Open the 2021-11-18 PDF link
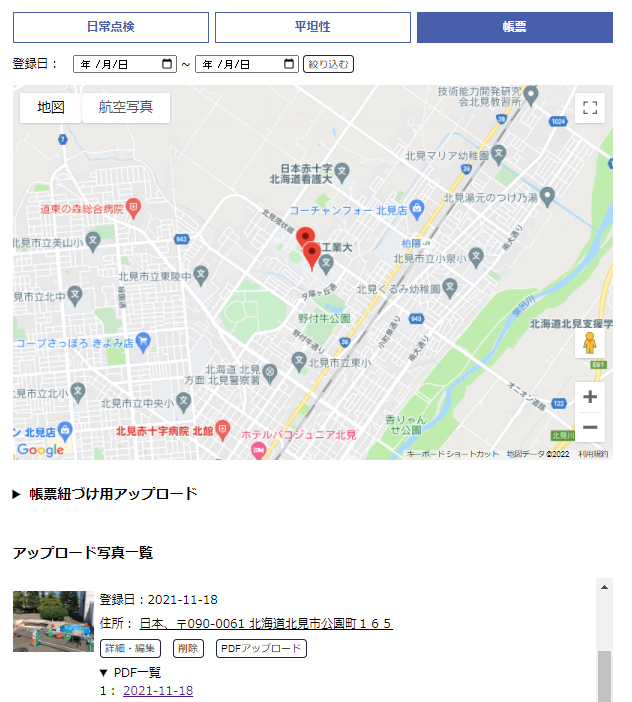Screen dimensions: 632x702 coord(158,690)
